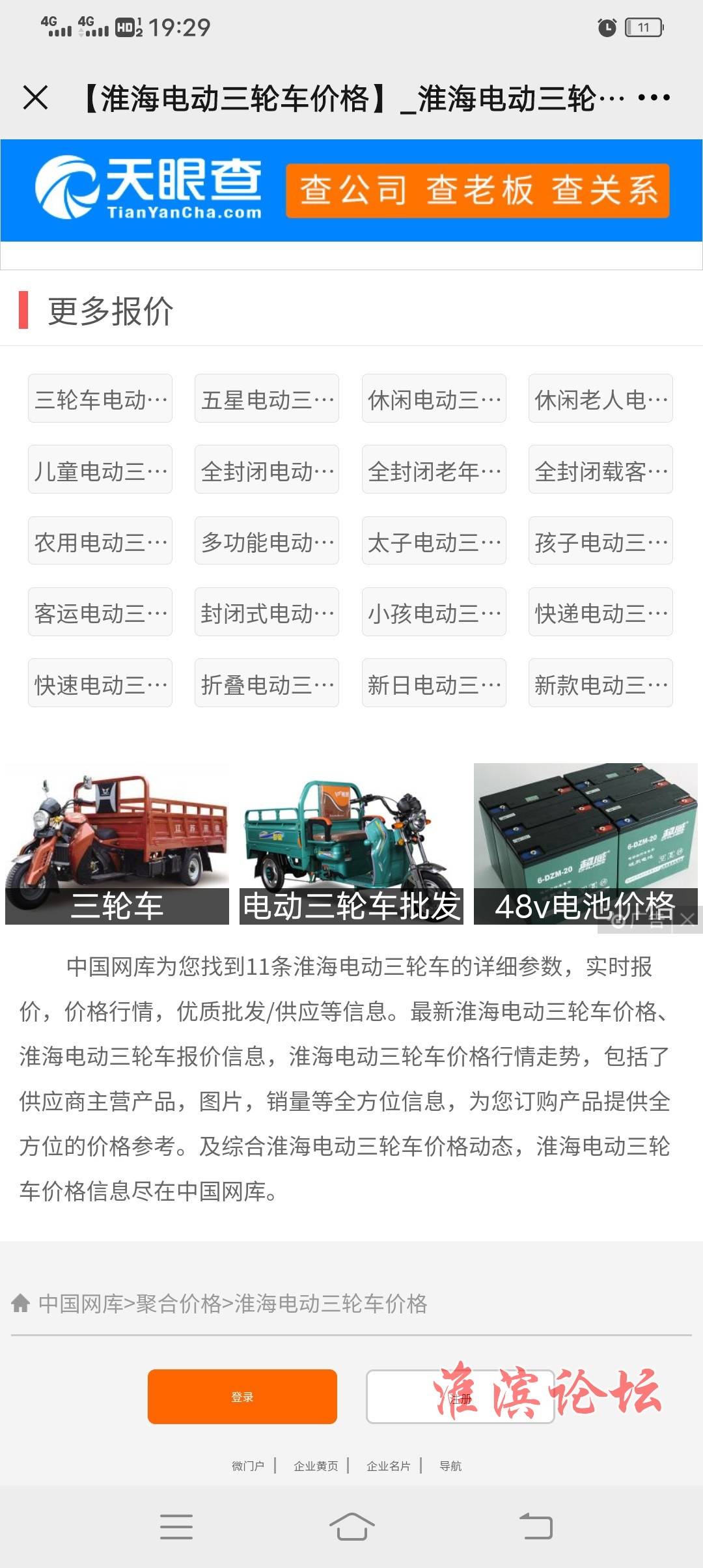Select the 五星电动三… chip
The image size is (703, 1568).
click(x=267, y=399)
